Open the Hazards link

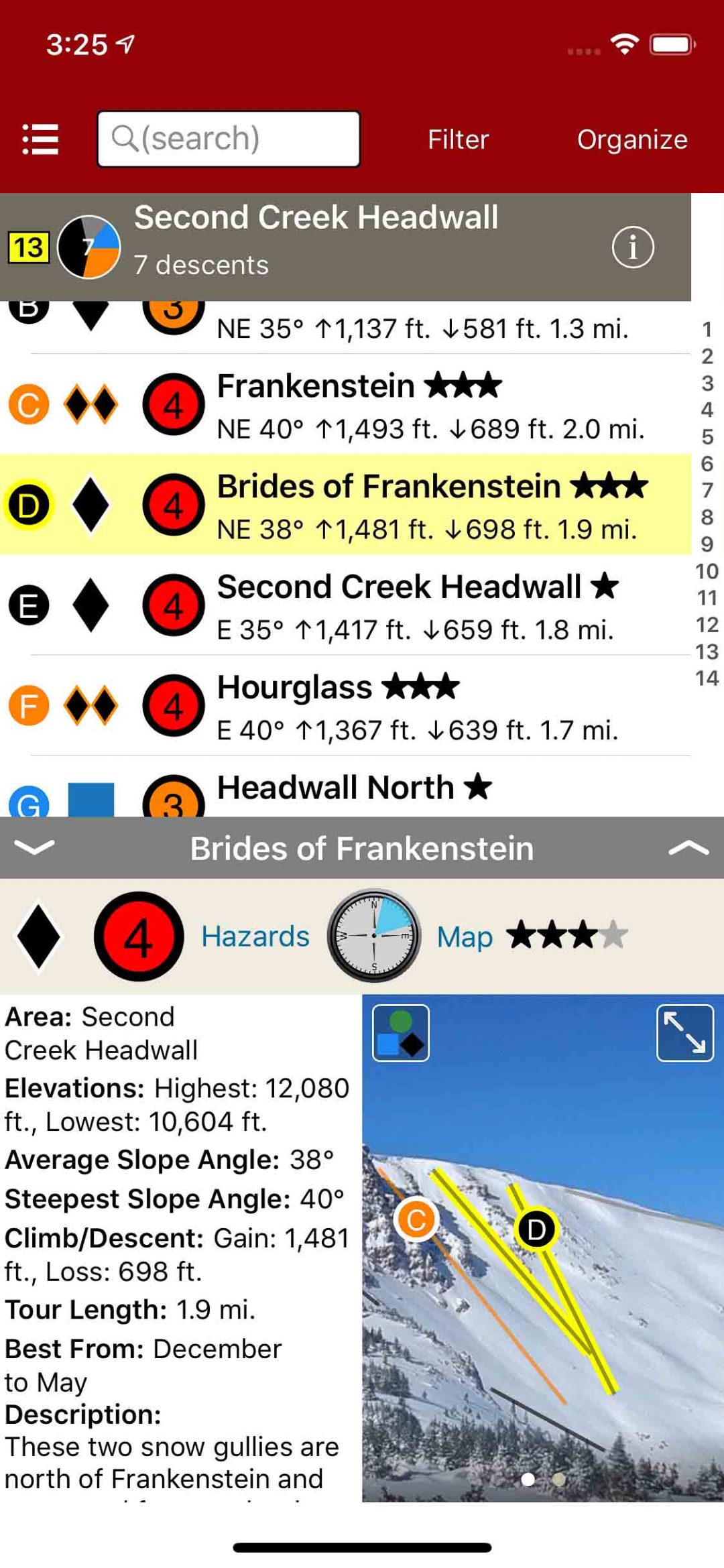click(x=255, y=937)
